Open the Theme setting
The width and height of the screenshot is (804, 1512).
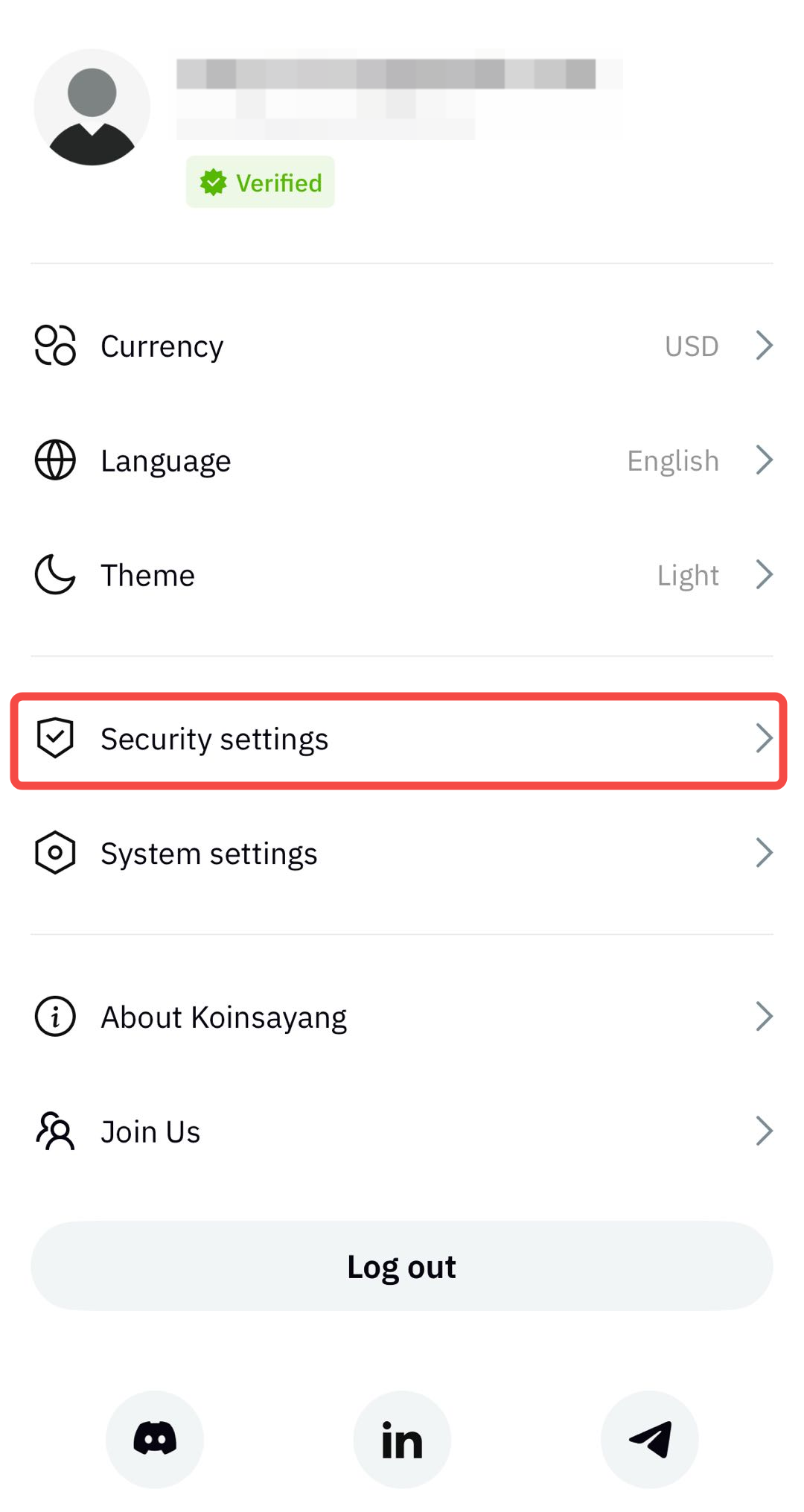(402, 575)
